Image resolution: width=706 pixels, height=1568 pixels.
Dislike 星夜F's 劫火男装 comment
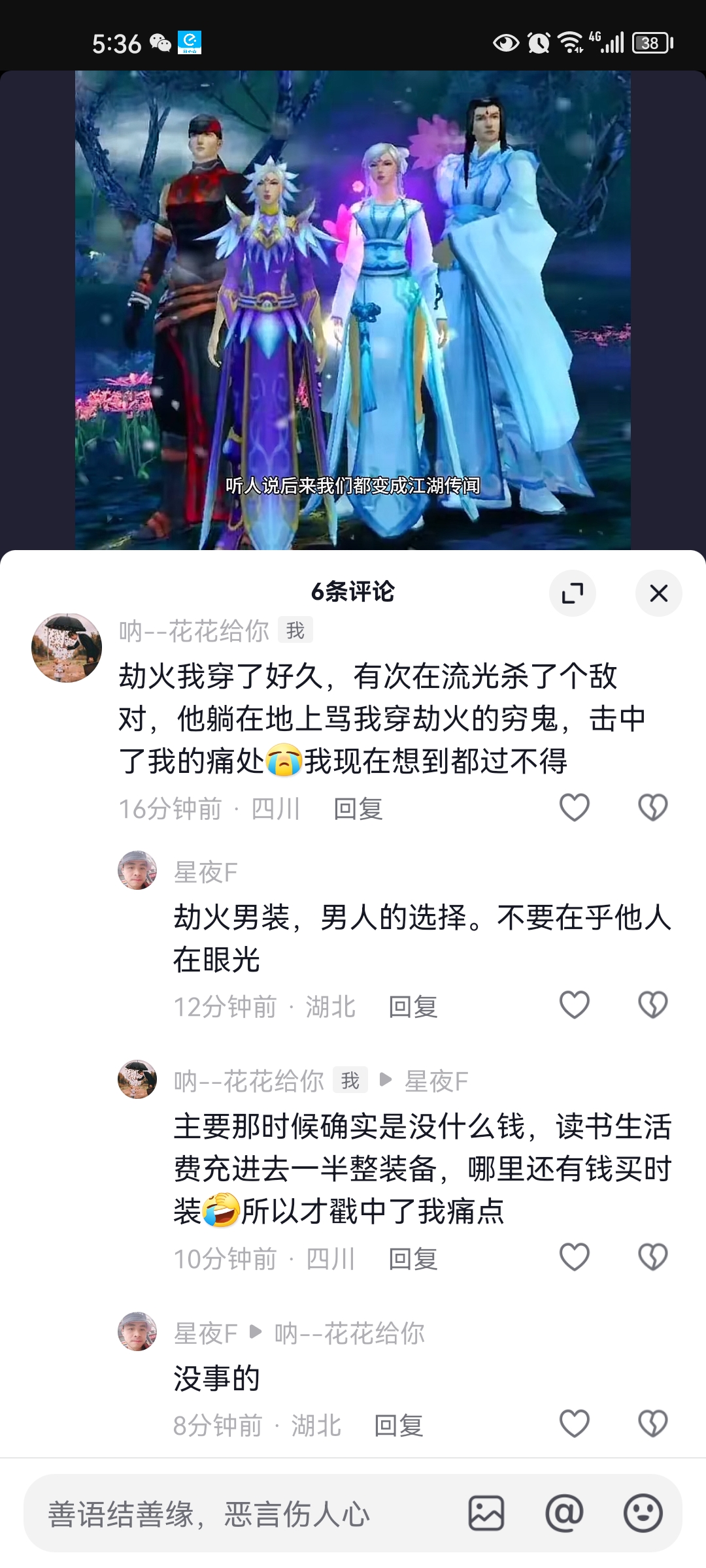652,1005
